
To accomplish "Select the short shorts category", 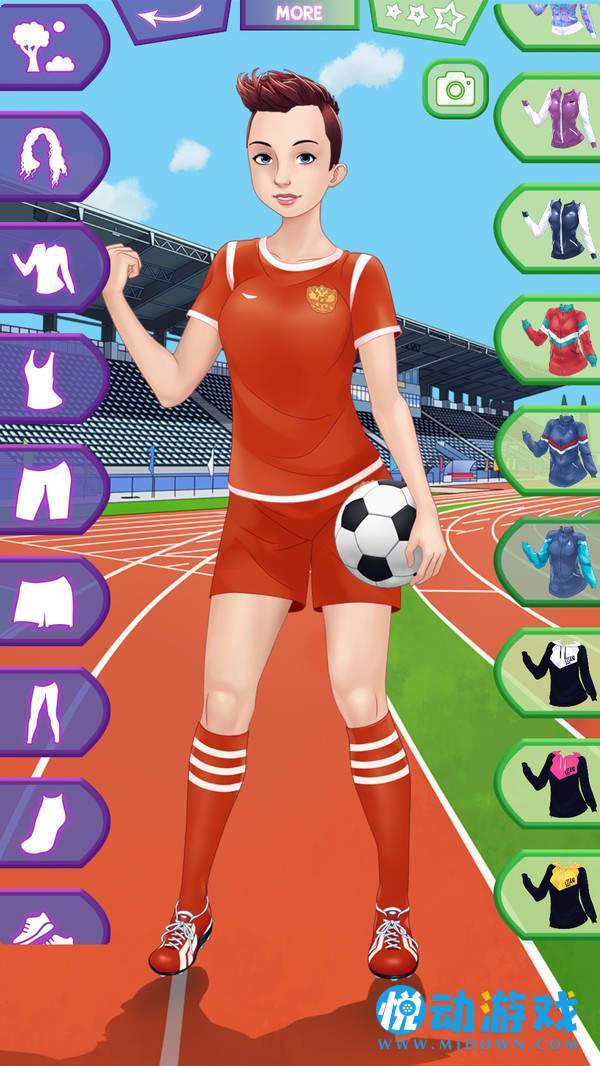I will 51,600.
